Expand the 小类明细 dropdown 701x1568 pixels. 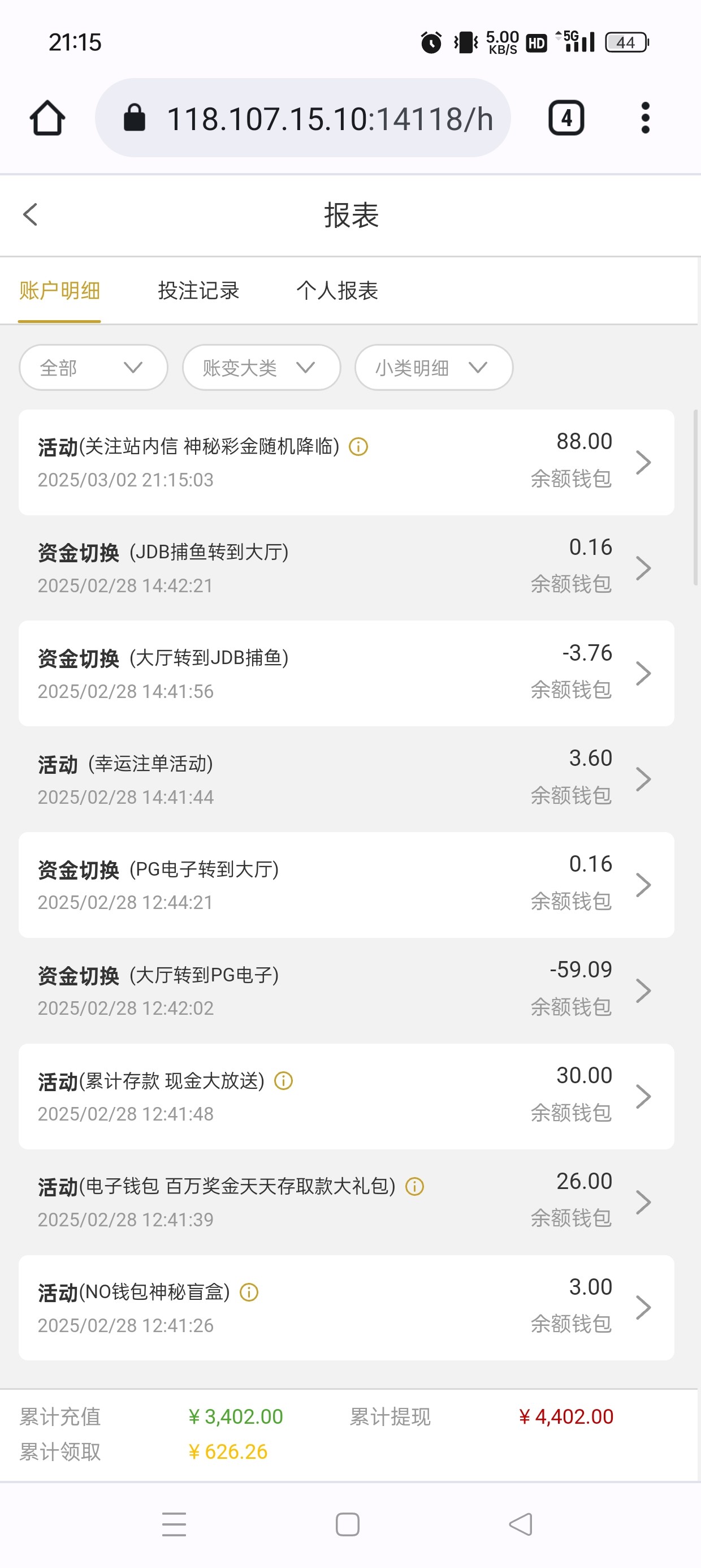[x=433, y=368]
